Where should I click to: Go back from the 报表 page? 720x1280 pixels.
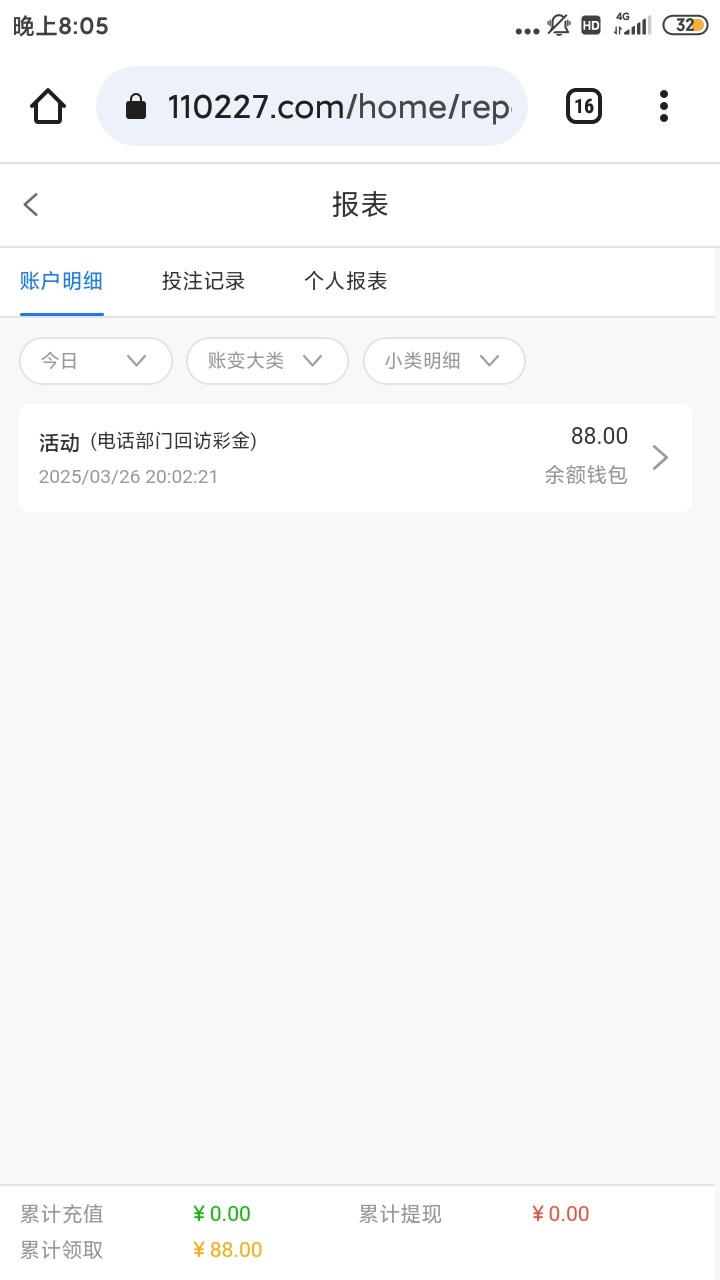(31, 205)
